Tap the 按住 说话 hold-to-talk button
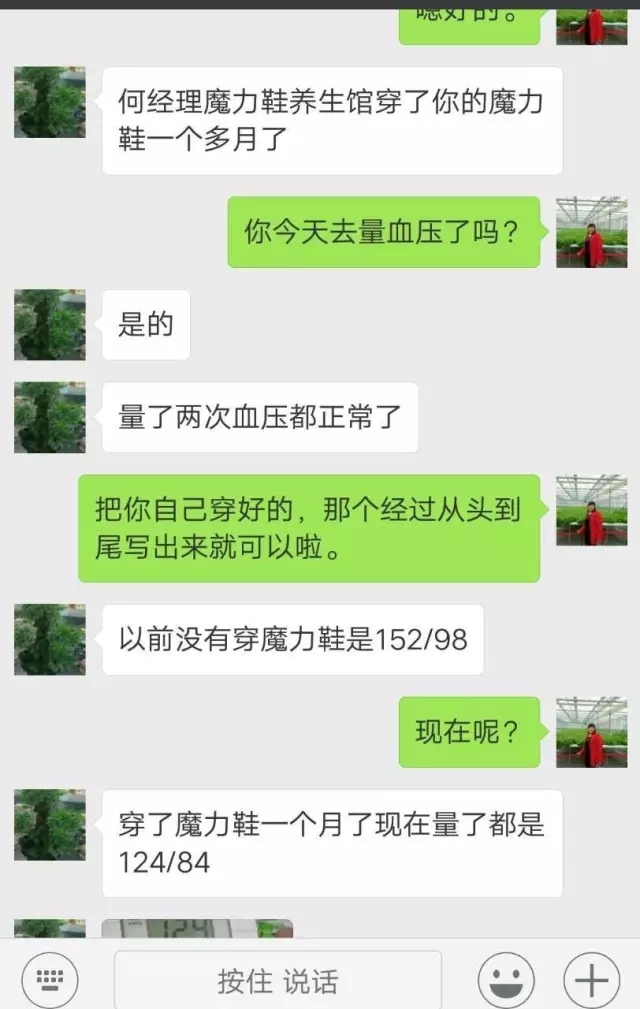This screenshot has width=640, height=1009. click(277, 980)
